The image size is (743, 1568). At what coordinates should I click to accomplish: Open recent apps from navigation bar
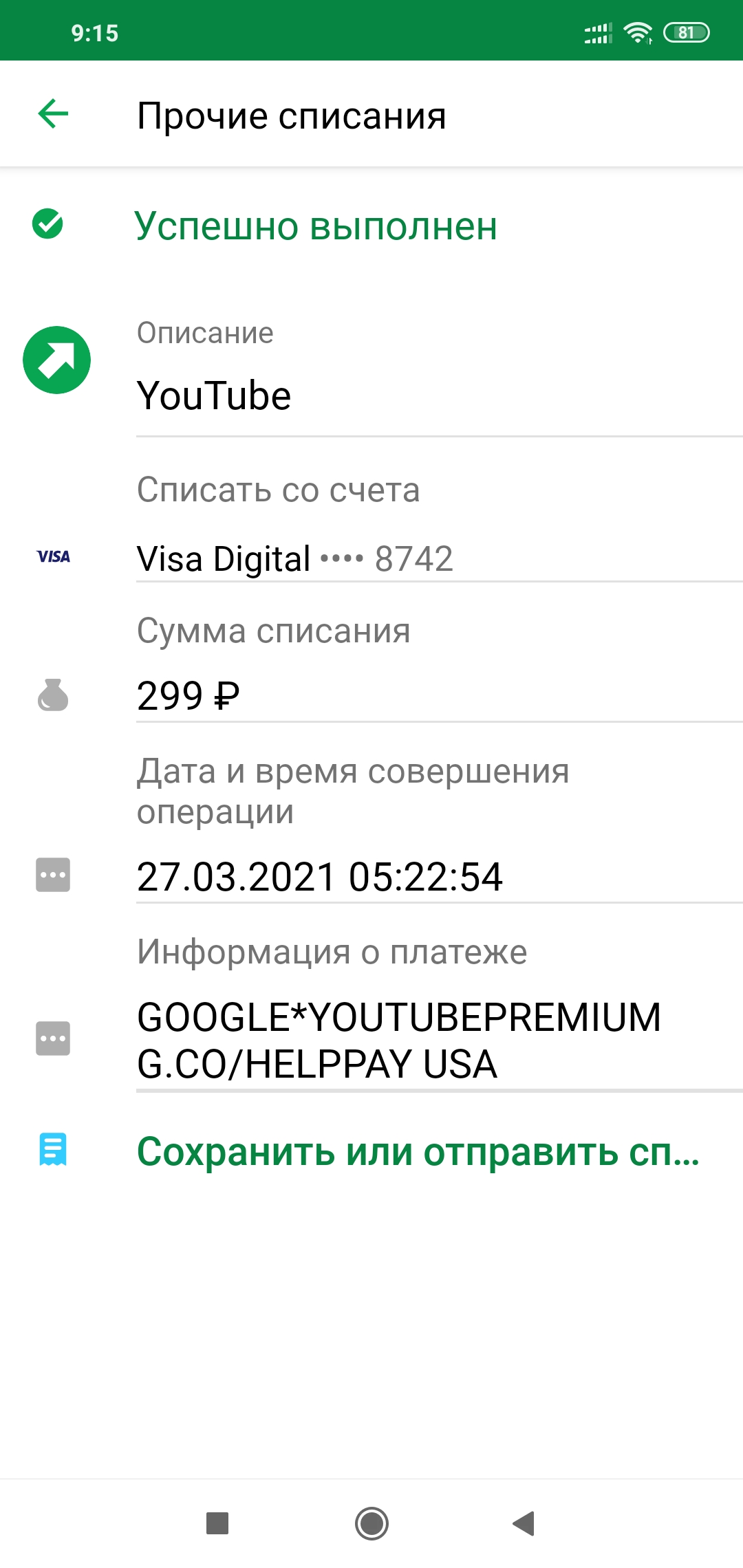(x=217, y=1523)
